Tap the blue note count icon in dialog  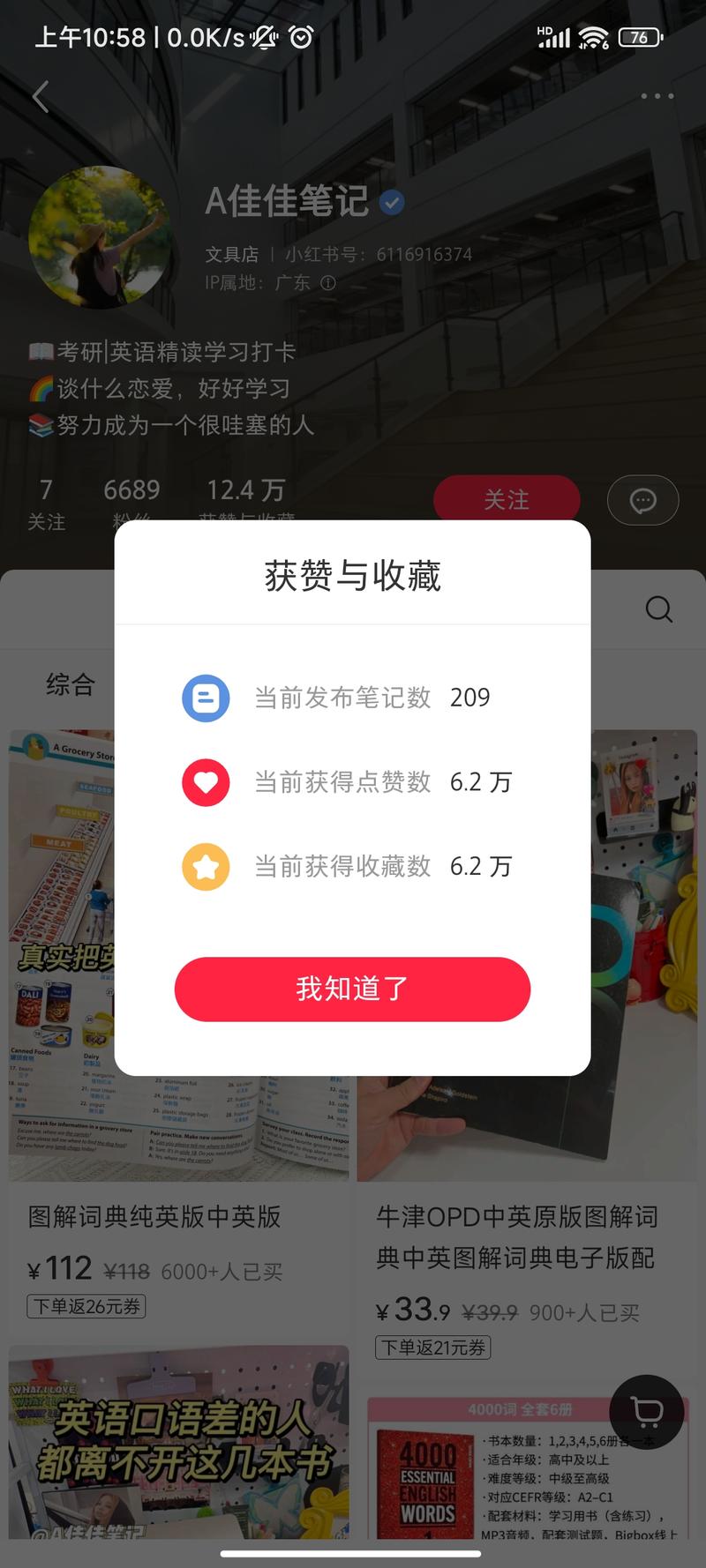pos(206,698)
